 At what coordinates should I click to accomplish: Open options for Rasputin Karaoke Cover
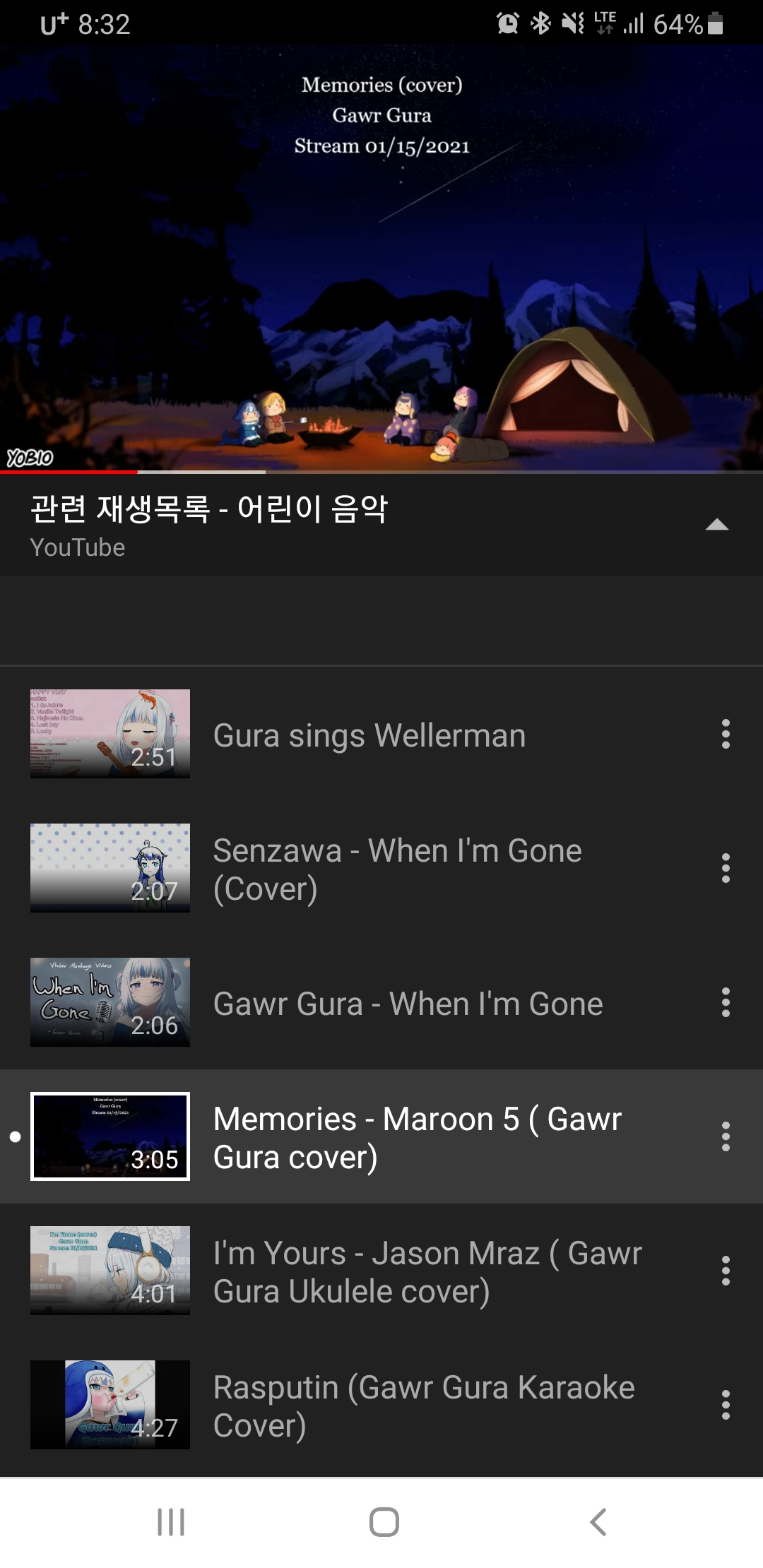pyautogui.click(x=725, y=1406)
